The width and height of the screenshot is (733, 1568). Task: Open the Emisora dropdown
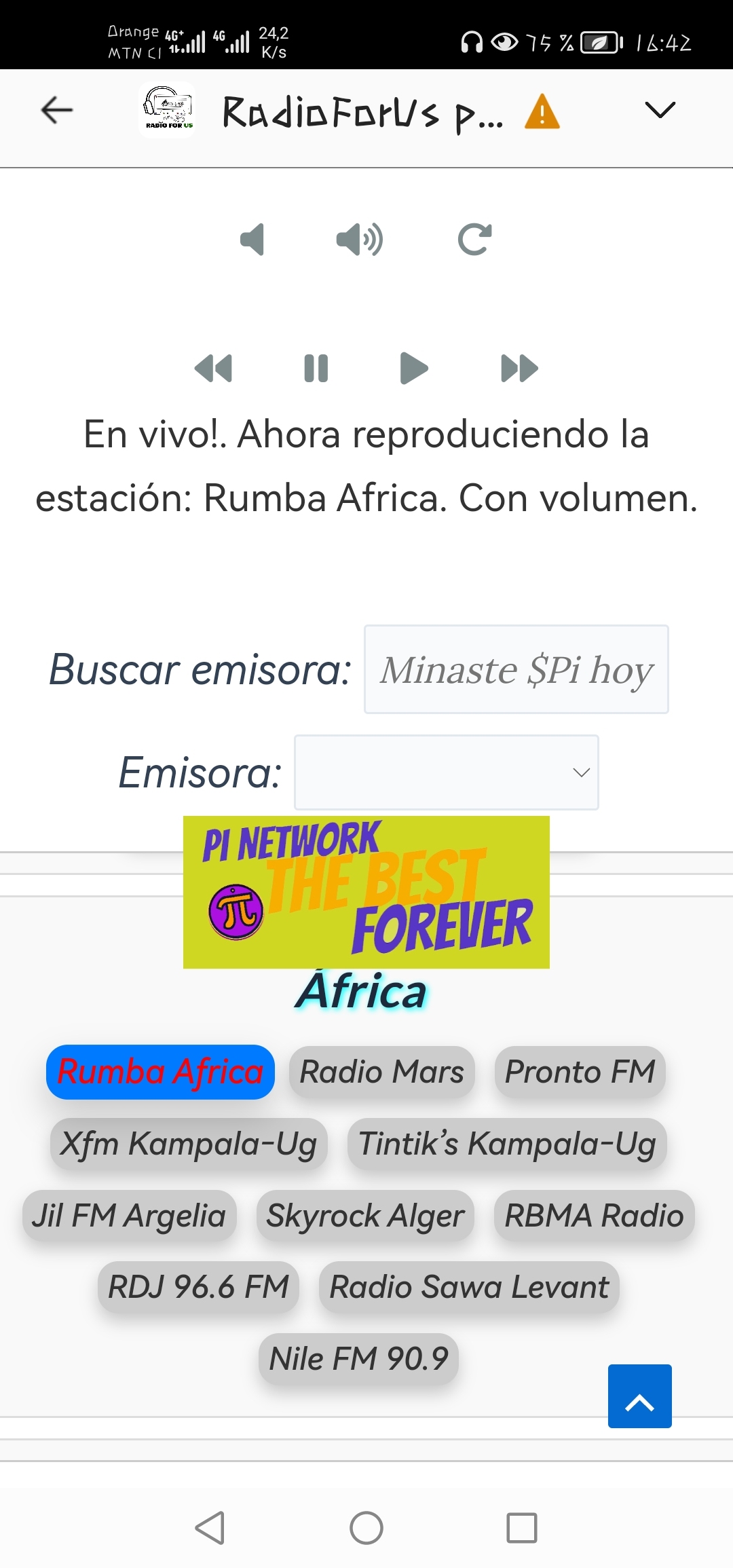click(x=446, y=772)
